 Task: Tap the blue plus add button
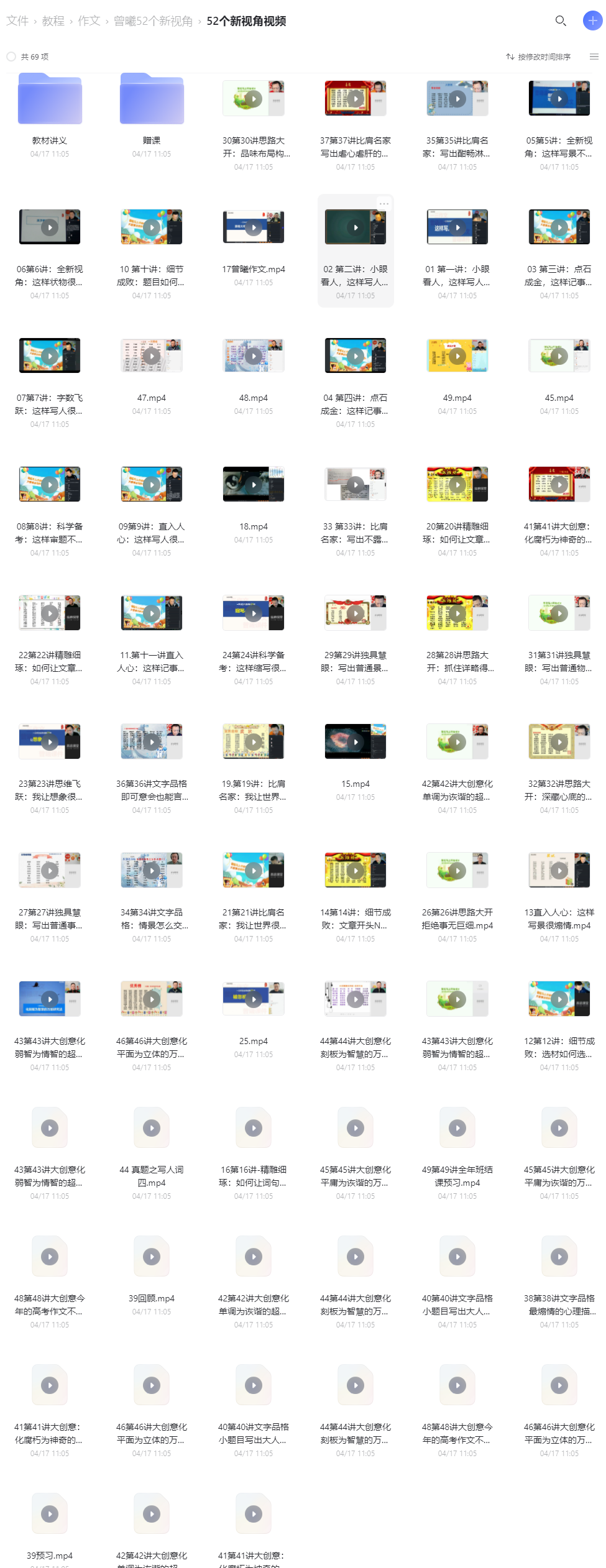592,21
